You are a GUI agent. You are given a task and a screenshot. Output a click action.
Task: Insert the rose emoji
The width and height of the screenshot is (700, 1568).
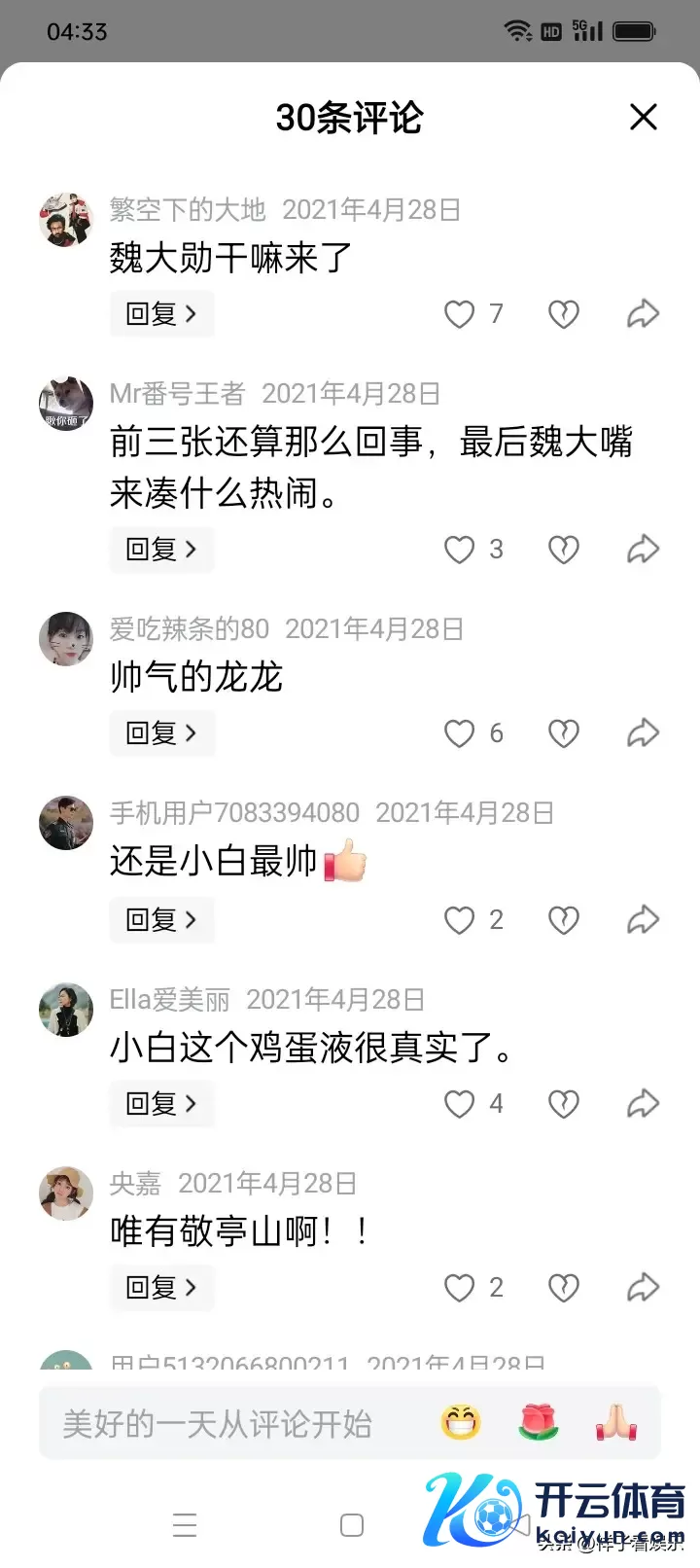[x=539, y=1424]
